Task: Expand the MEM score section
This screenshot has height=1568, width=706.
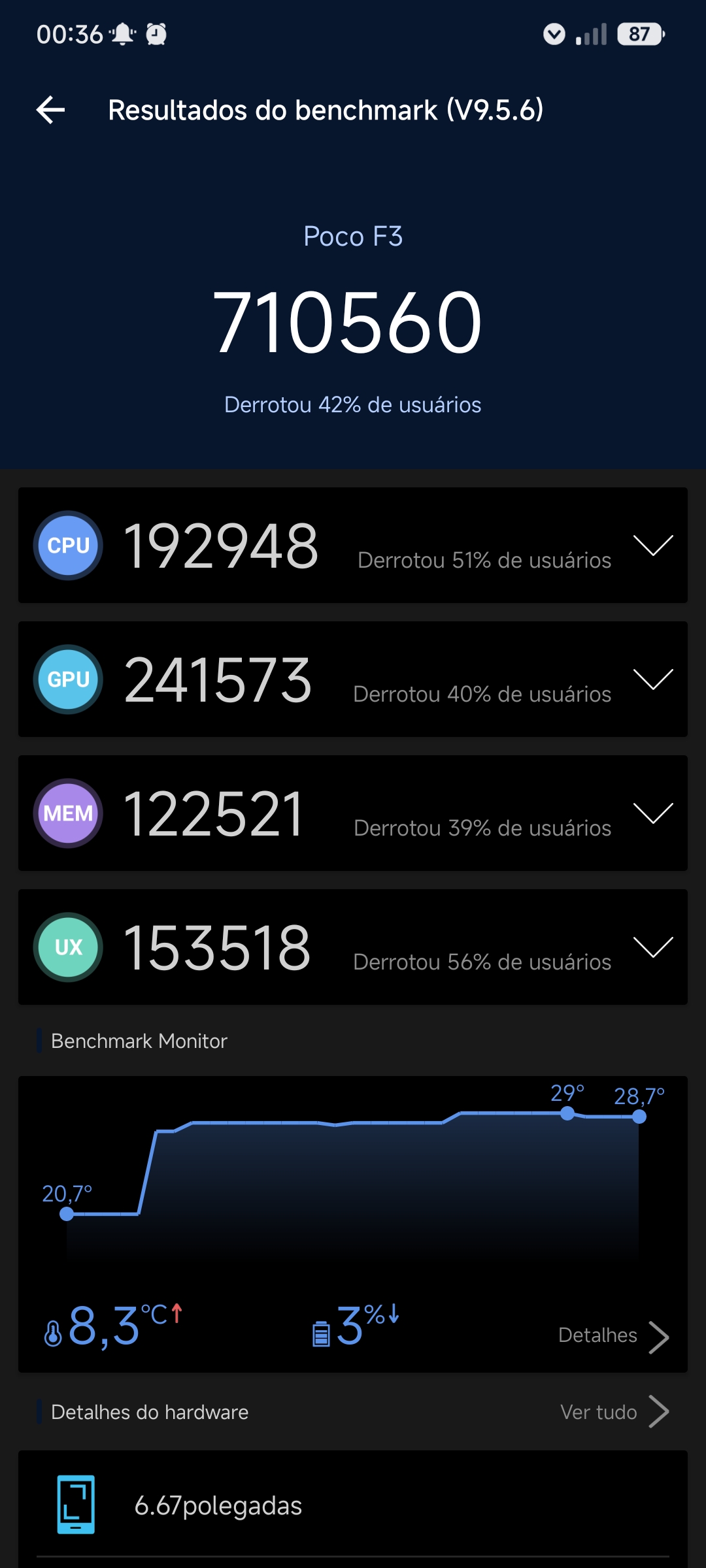Action: coord(653,813)
